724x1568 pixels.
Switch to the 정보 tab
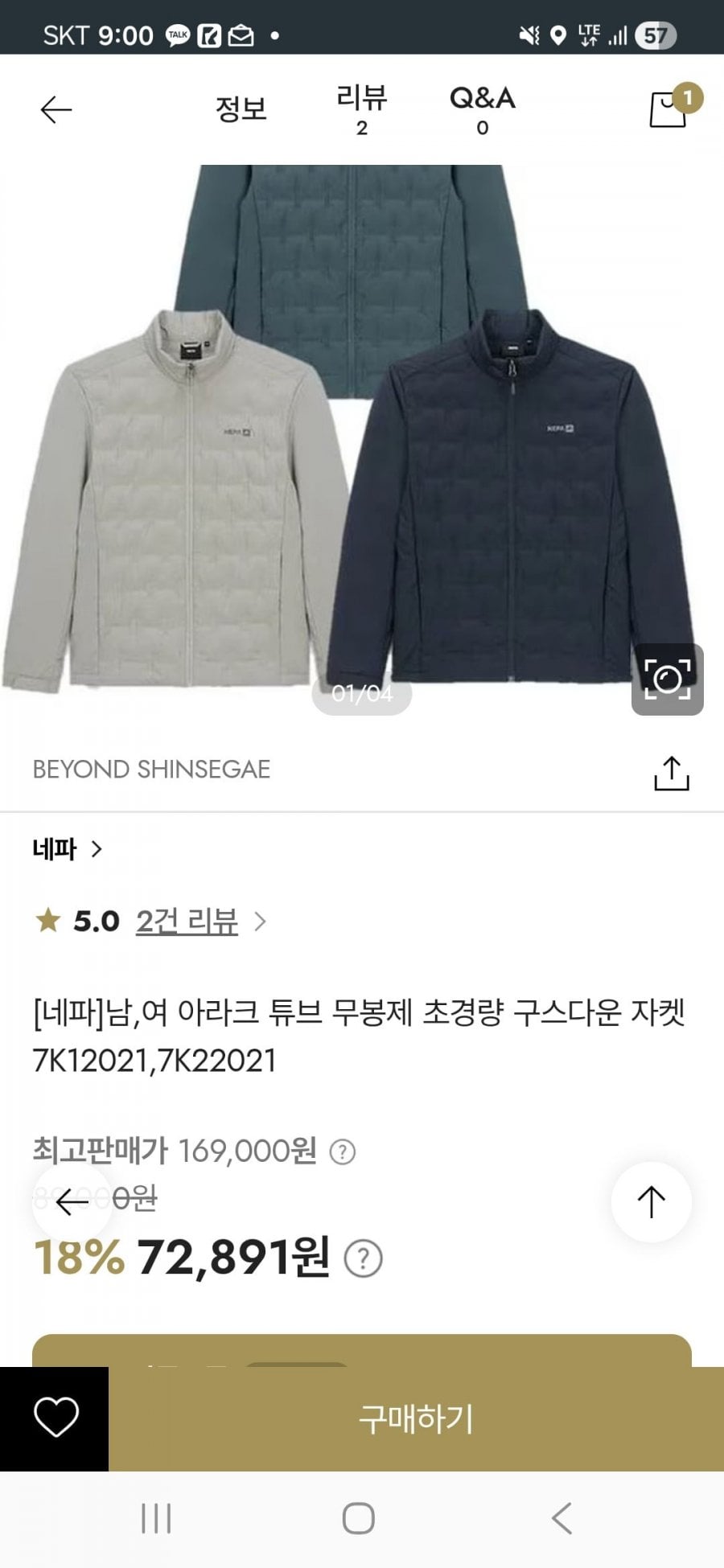tap(241, 109)
